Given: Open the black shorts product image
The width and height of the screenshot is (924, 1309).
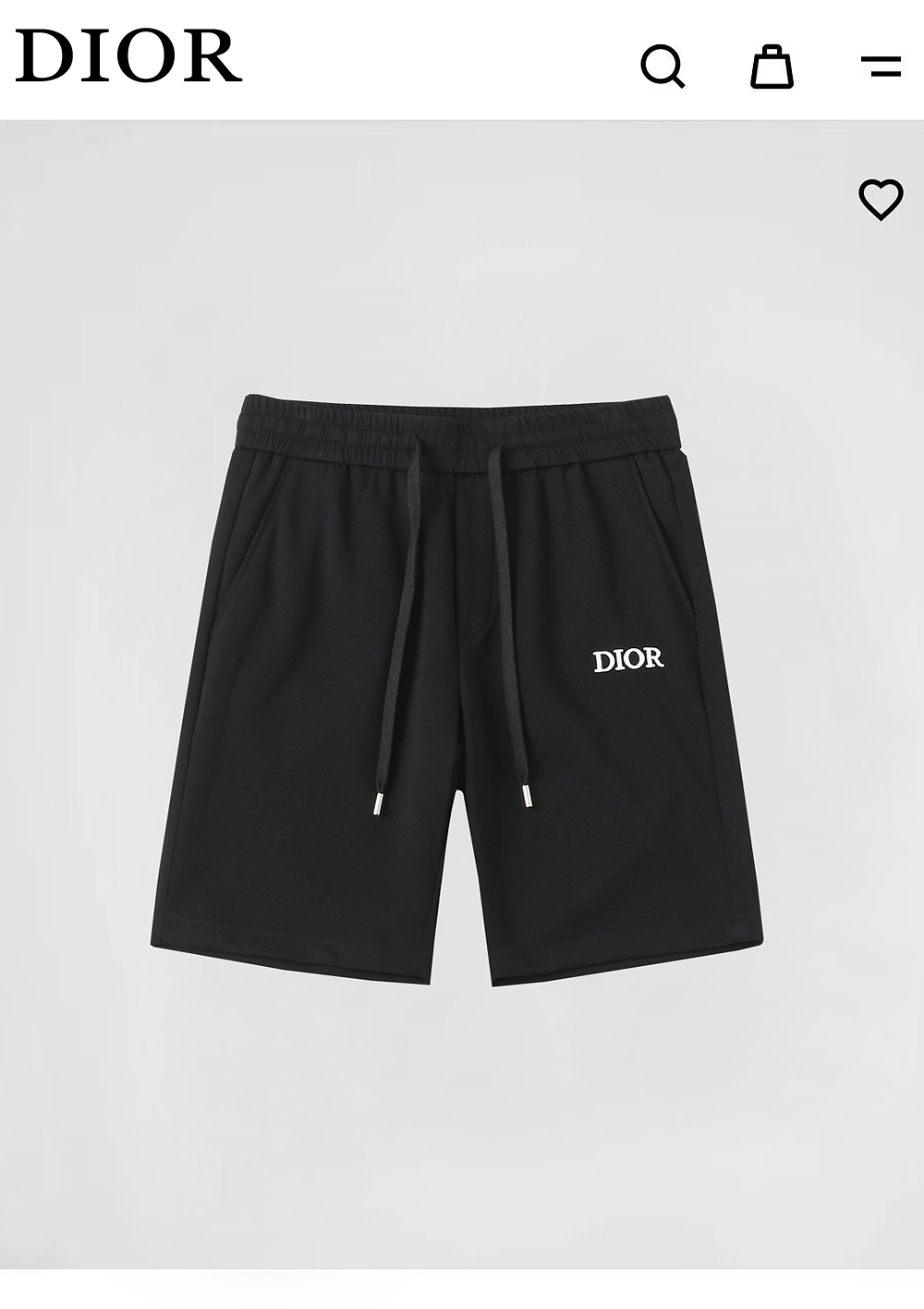Looking at the screenshot, I should point(457,689).
